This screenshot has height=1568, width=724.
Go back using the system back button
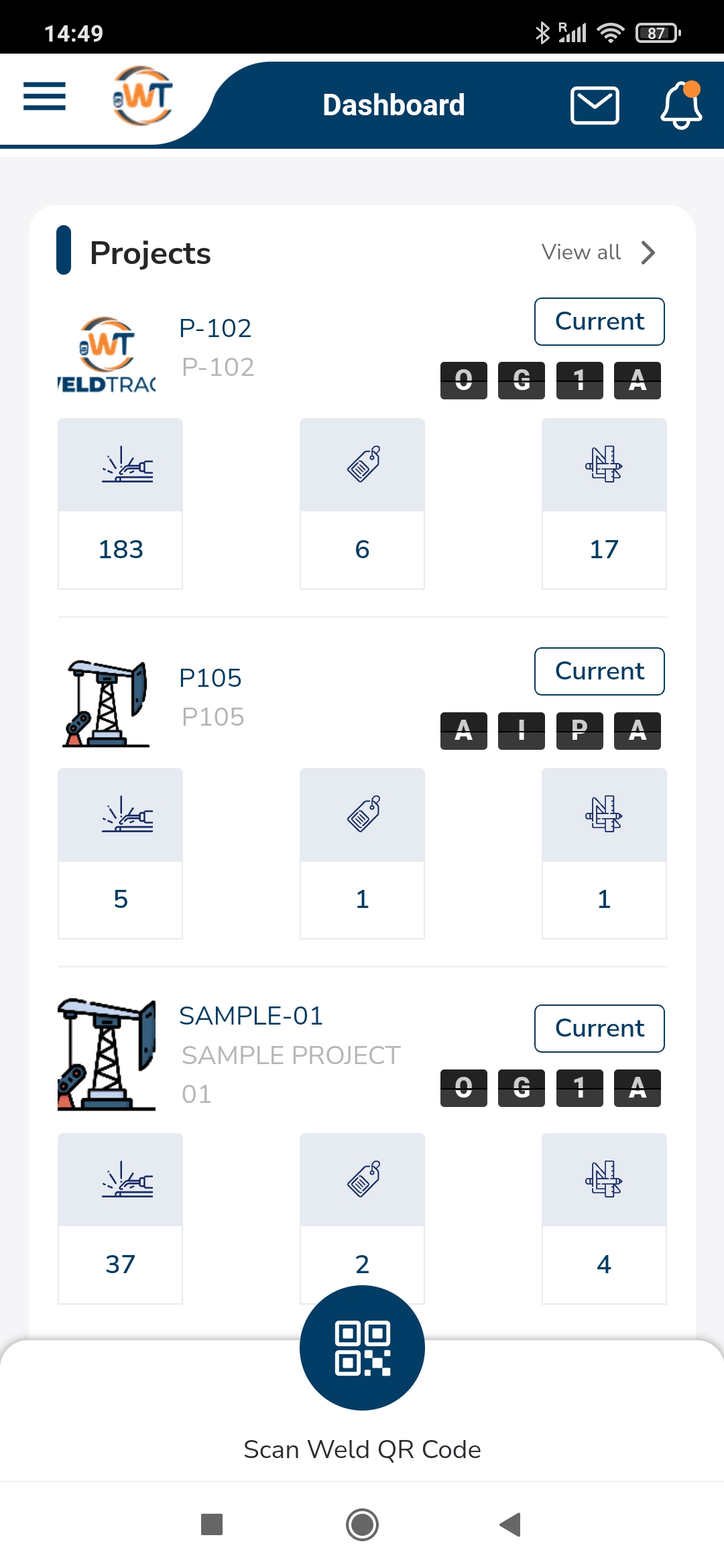(x=511, y=1524)
